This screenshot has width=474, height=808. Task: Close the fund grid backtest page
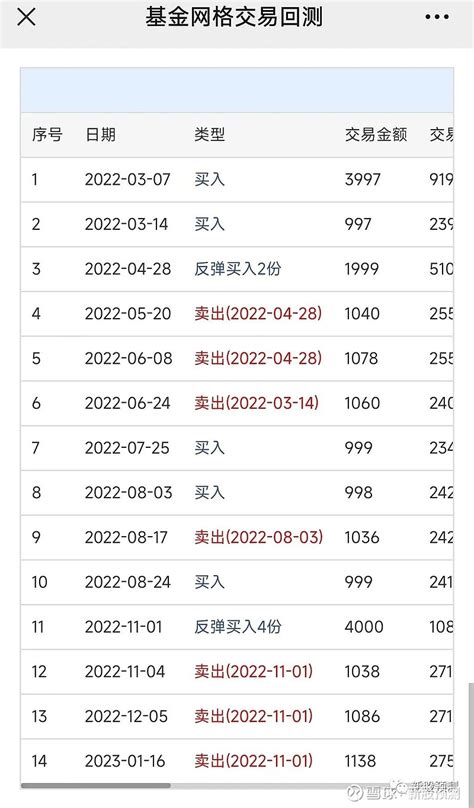26,17
